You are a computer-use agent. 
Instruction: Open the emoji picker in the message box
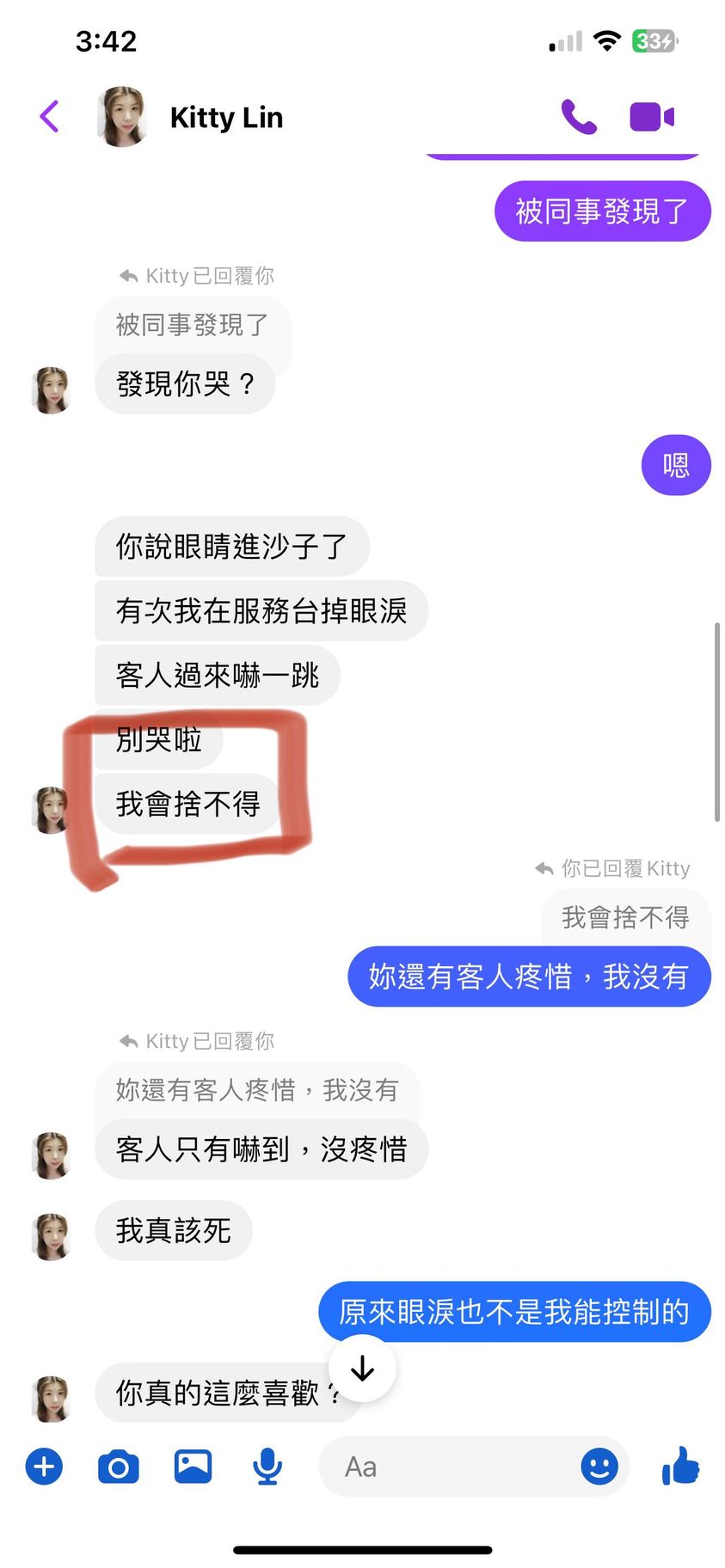click(599, 1466)
